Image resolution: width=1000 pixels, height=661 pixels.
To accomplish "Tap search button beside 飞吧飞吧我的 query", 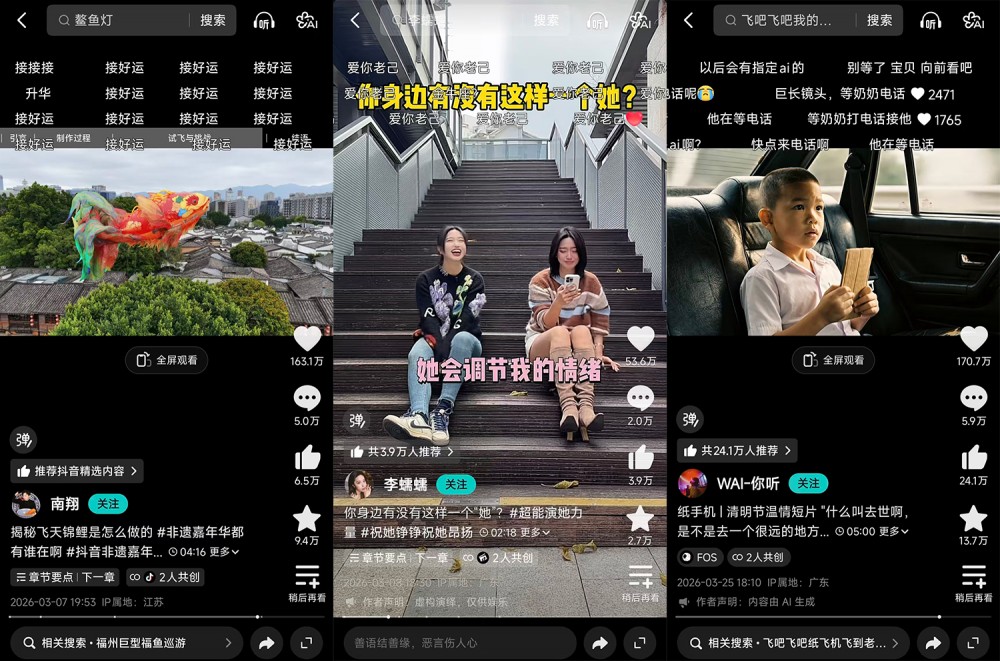I will (x=879, y=20).
